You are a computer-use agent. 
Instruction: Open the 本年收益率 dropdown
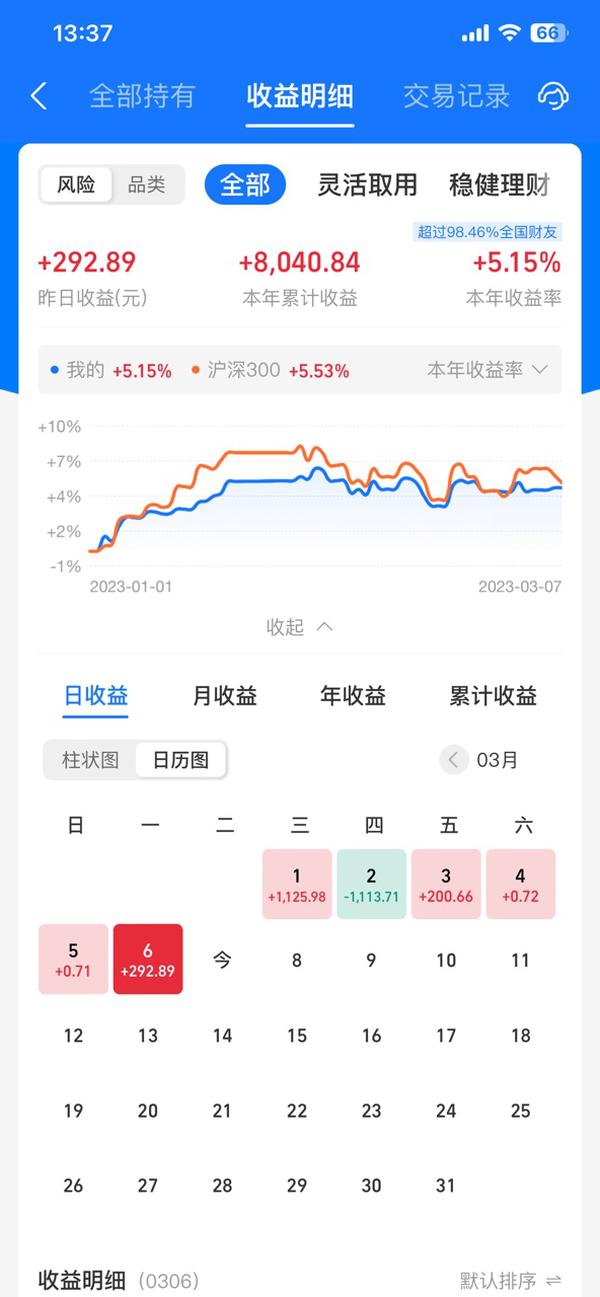point(487,370)
